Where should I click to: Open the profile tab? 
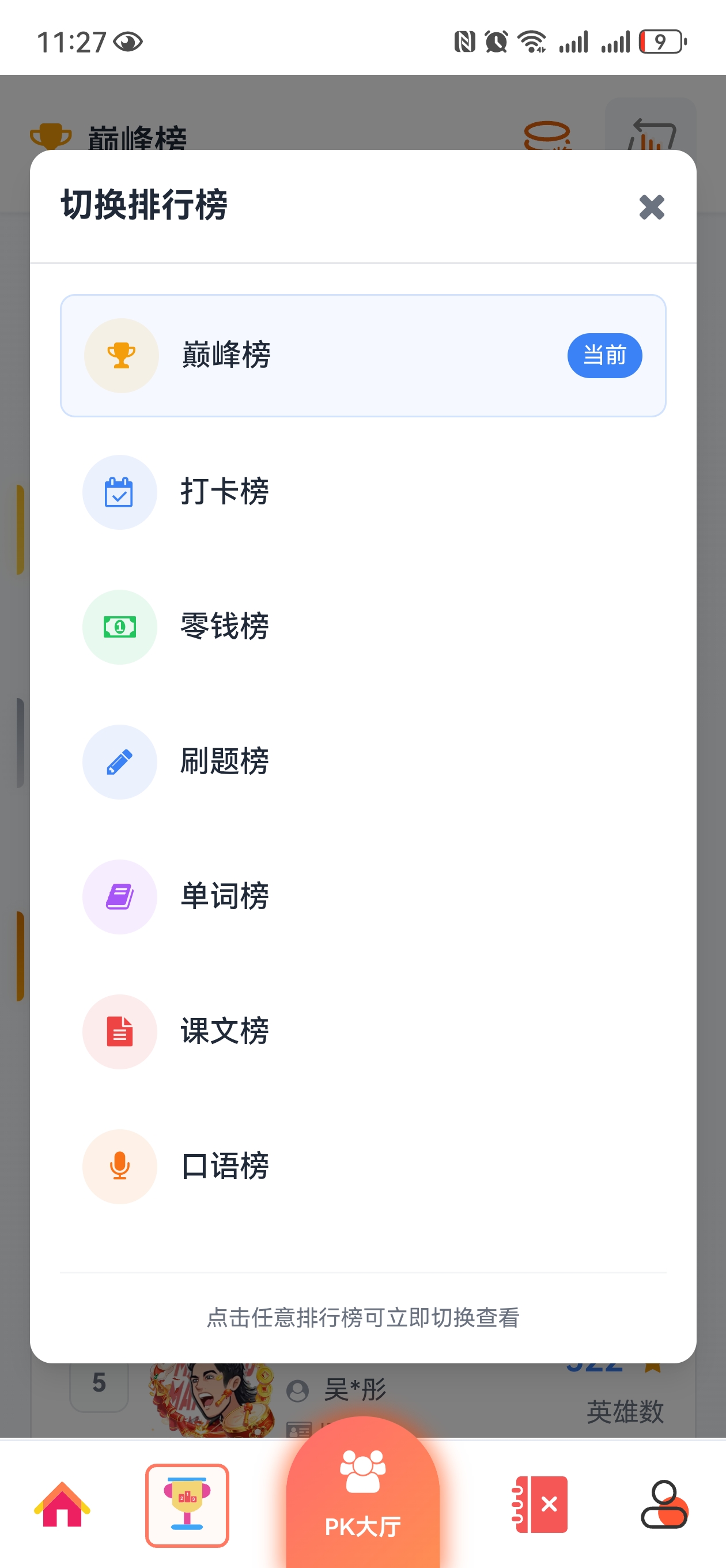(x=664, y=1505)
